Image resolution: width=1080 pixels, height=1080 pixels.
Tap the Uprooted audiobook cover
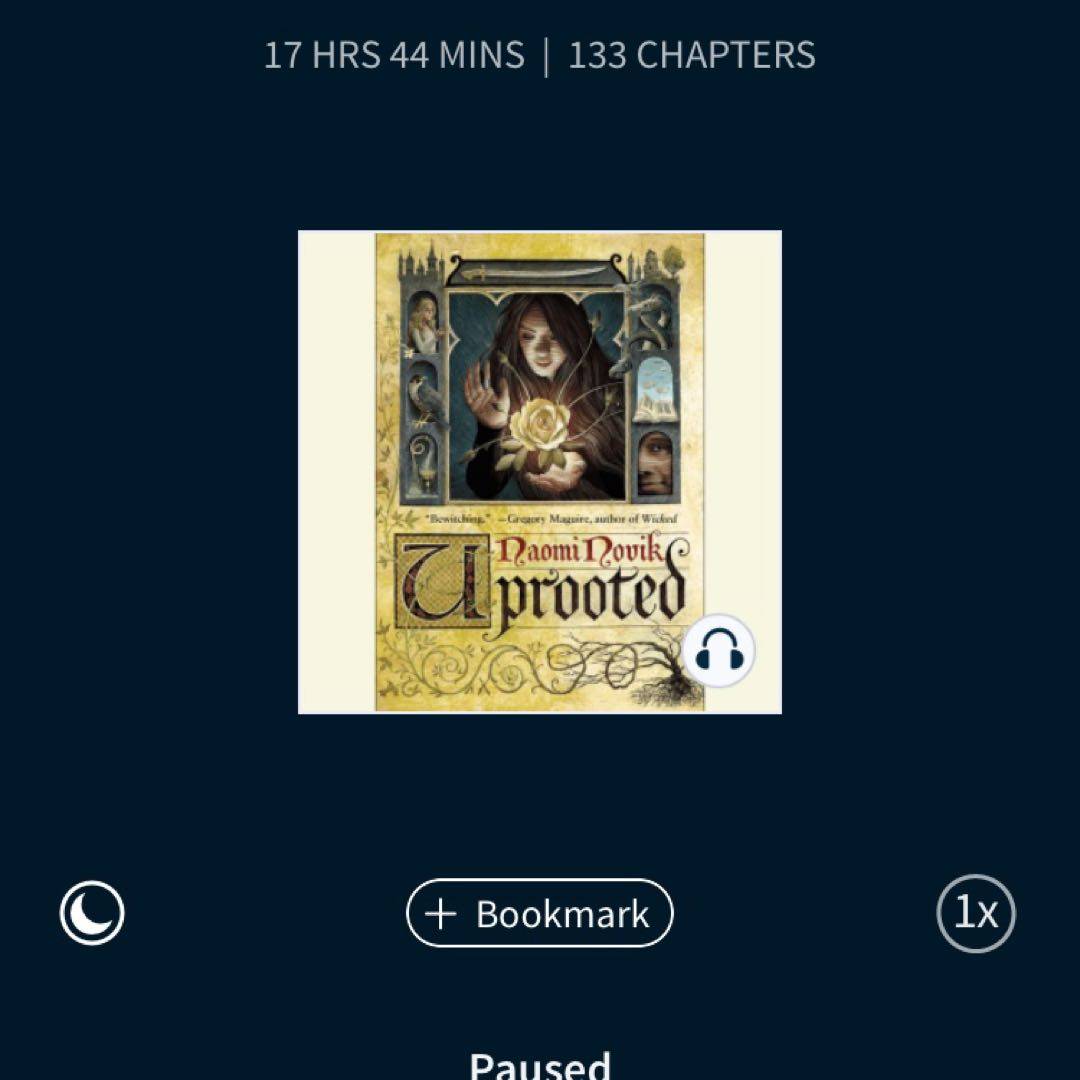[x=540, y=472]
